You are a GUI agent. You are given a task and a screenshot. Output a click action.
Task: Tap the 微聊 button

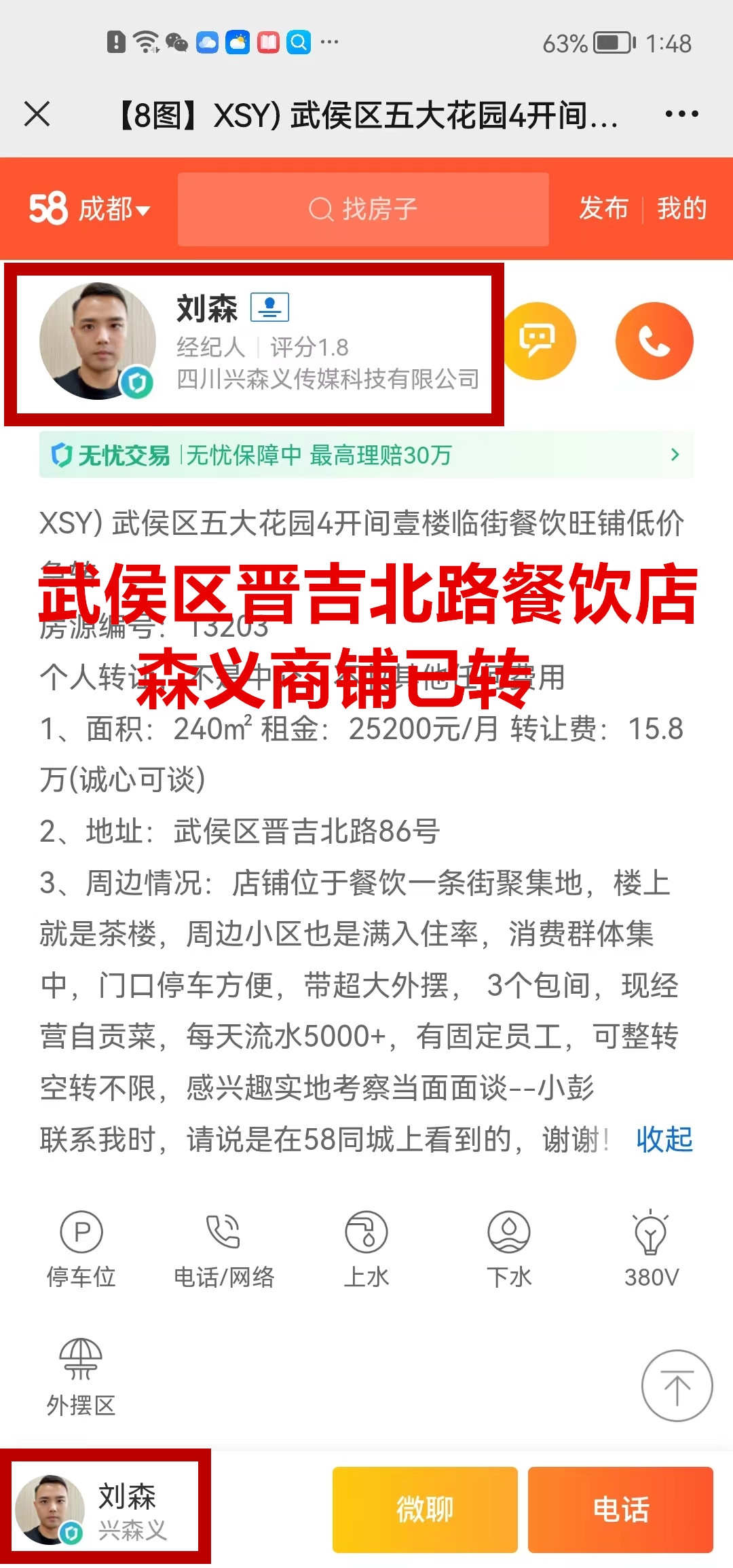[x=425, y=1509]
